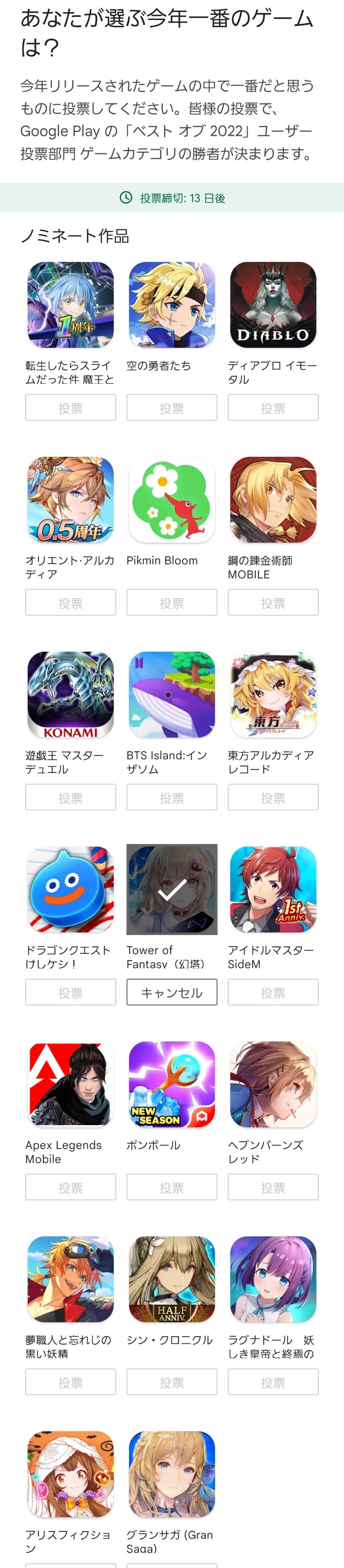Vote for 空の勇者たち
Viewport: 344px width, 1568px height.
tap(172, 408)
